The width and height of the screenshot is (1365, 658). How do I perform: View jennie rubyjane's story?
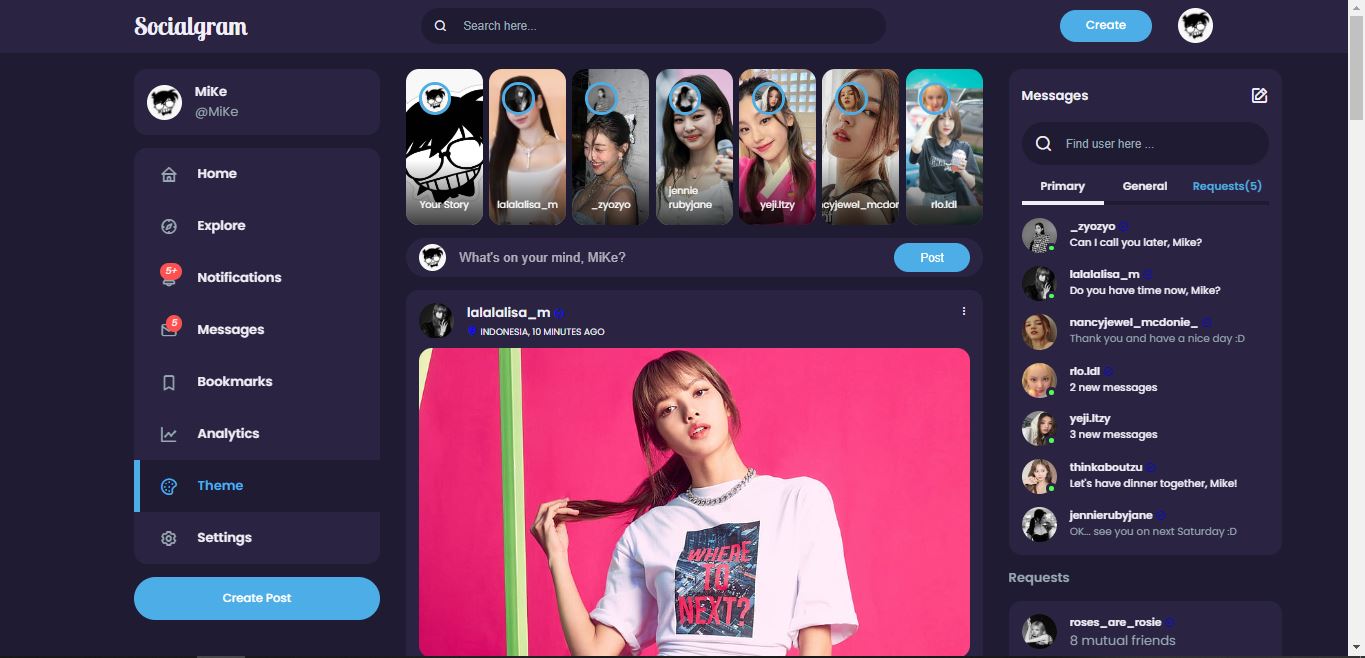click(x=694, y=147)
